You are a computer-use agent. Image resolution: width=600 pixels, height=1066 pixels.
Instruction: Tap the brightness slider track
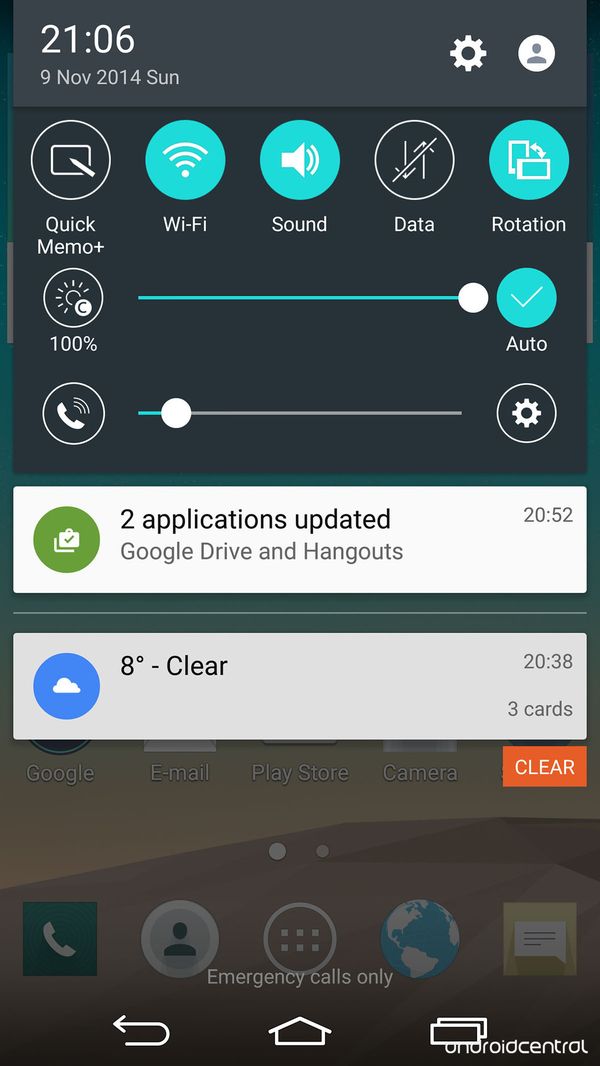[x=300, y=298]
